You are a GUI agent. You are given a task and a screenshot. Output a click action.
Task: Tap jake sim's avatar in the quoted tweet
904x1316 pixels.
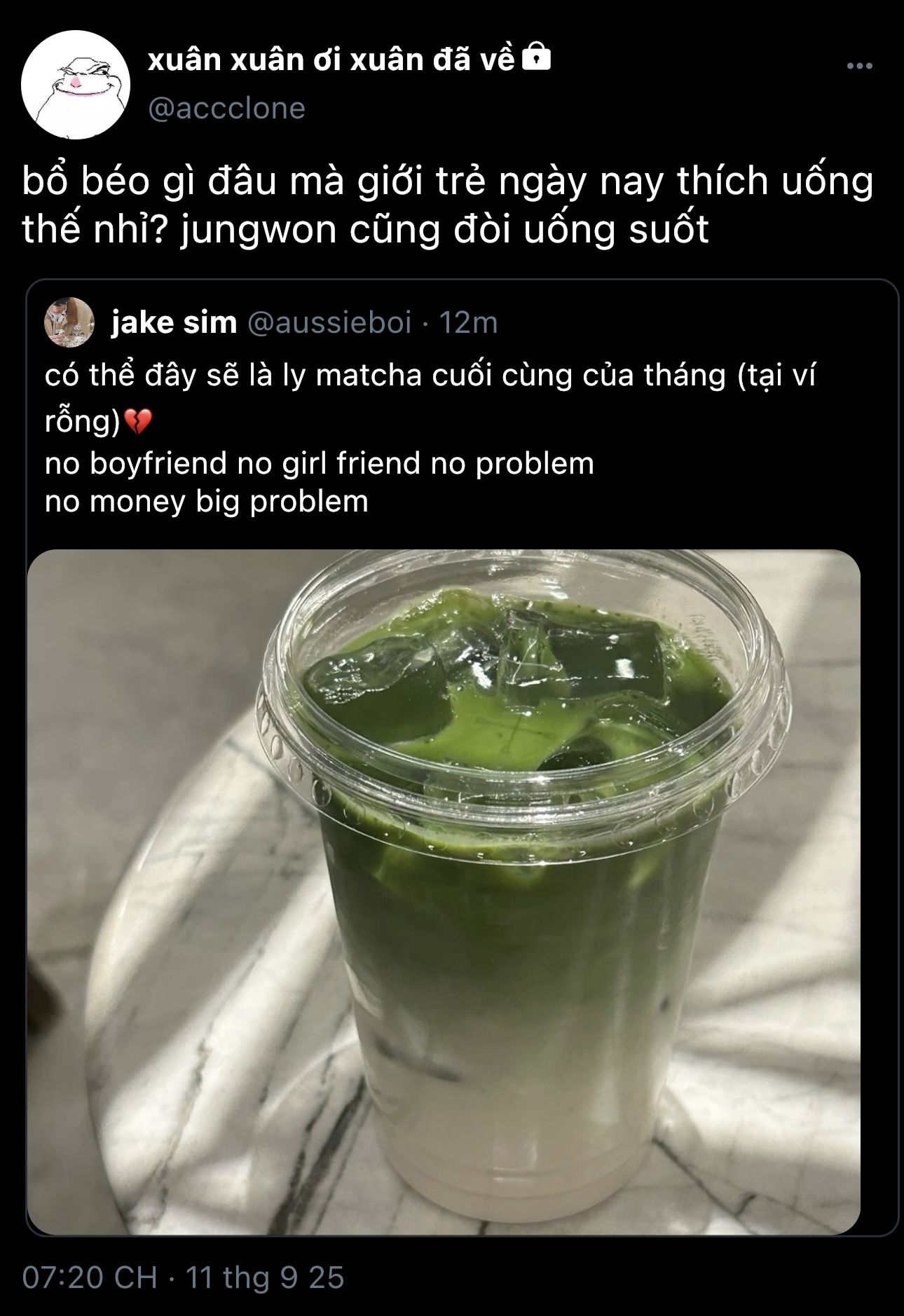point(69,322)
